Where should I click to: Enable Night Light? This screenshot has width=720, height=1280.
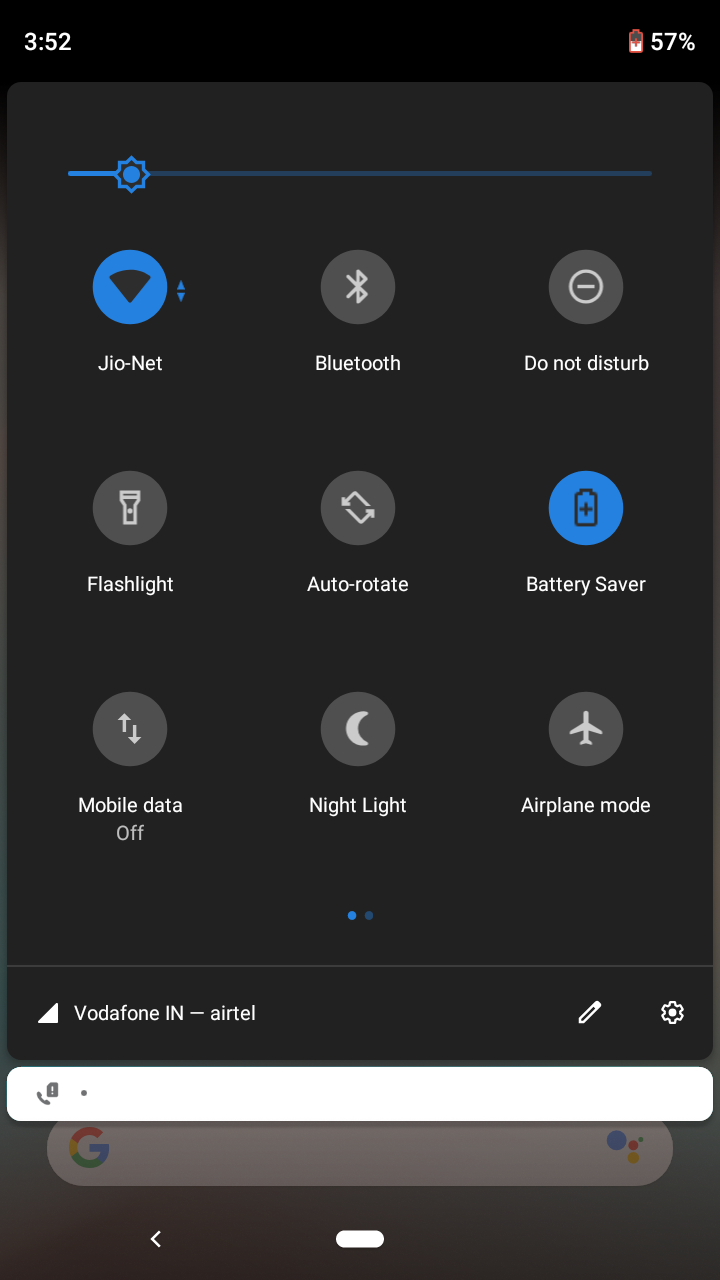pos(358,729)
